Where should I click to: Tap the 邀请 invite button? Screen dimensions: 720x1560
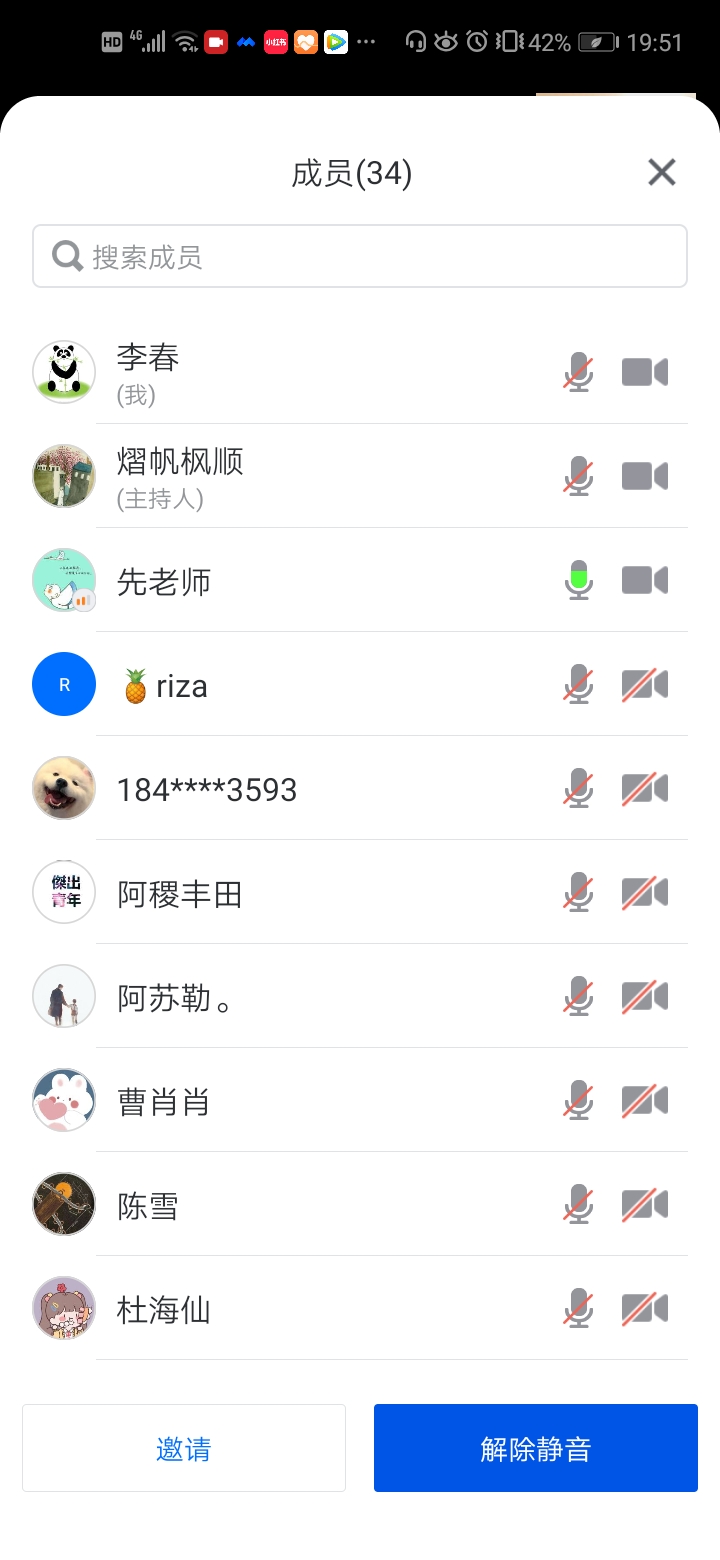(x=184, y=1448)
